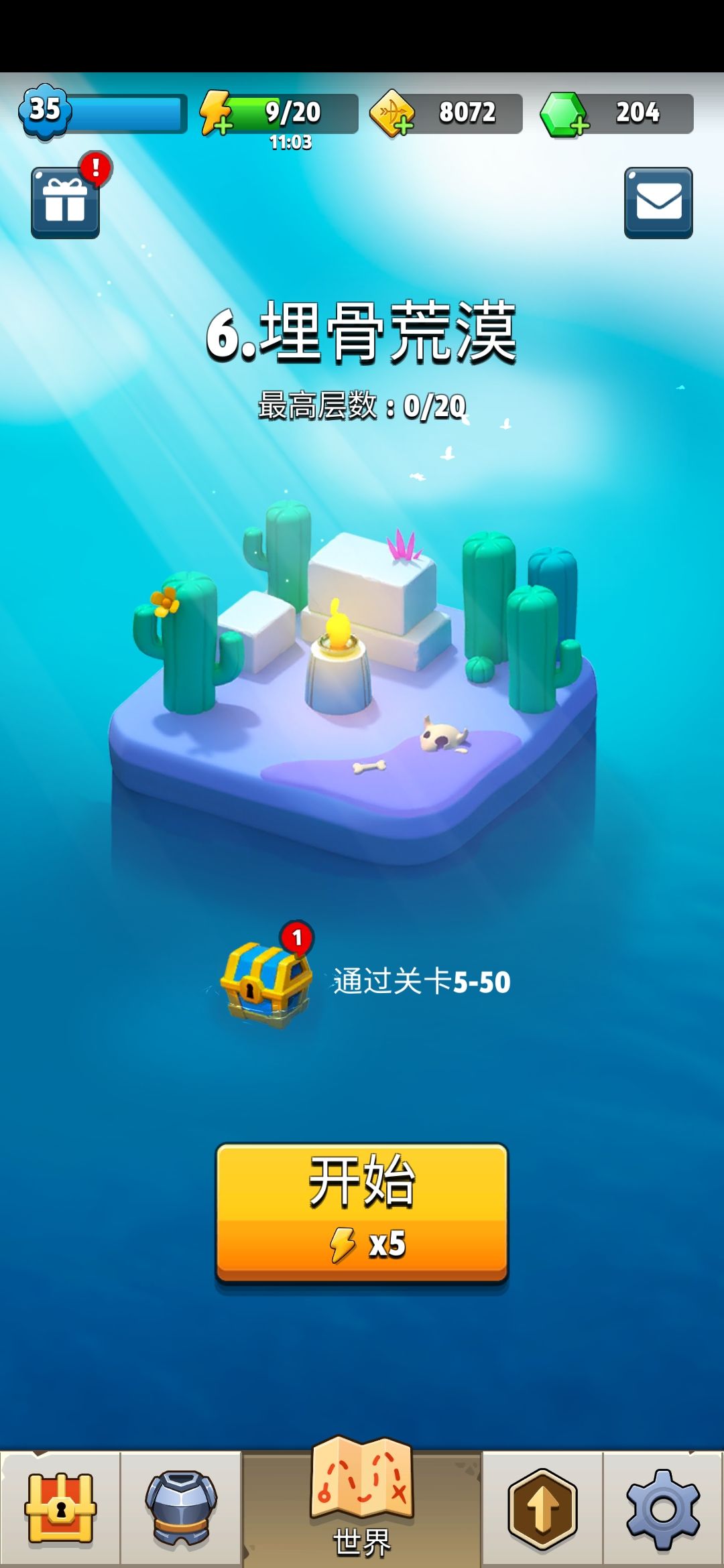Switch to the locked chest shop tab
Image resolution: width=724 pixels, height=1568 pixels.
[x=60, y=1508]
